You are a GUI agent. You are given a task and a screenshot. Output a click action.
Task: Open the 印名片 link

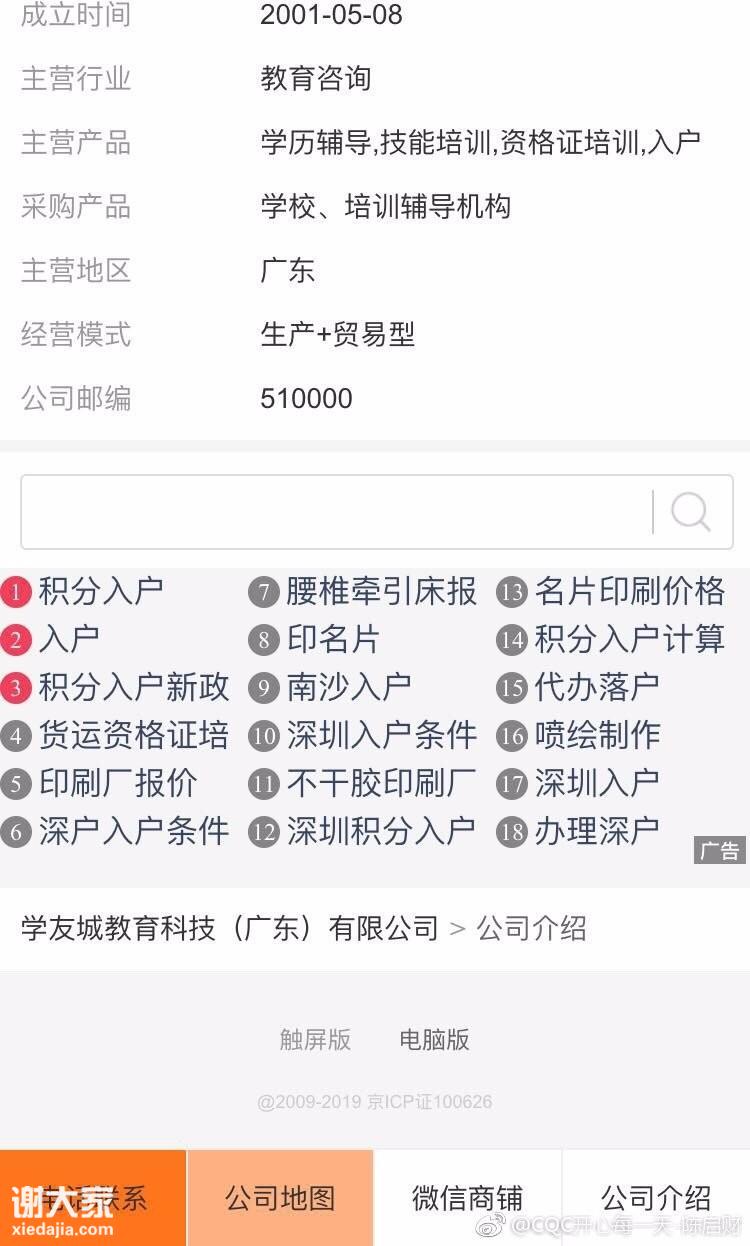(x=333, y=639)
